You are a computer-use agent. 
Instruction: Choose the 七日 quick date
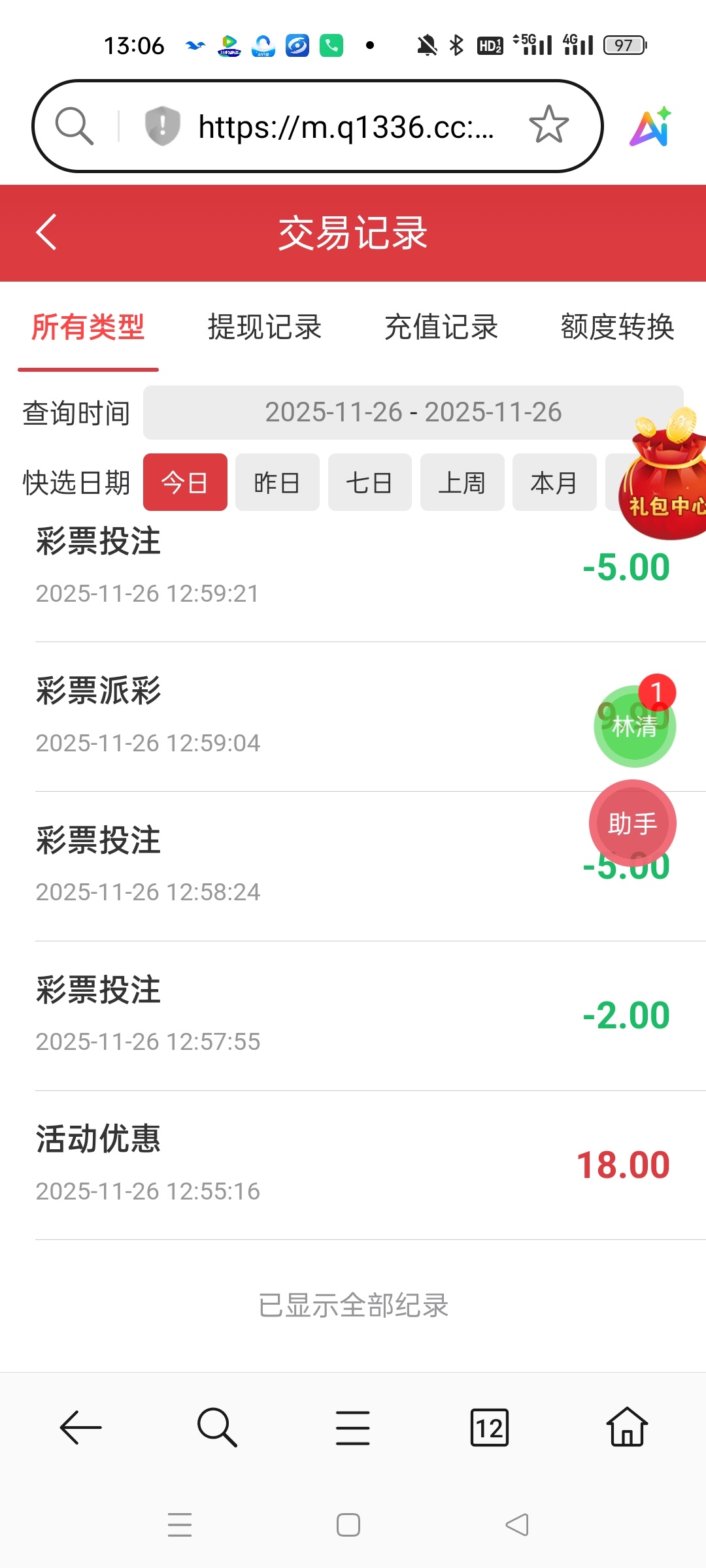click(369, 483)
